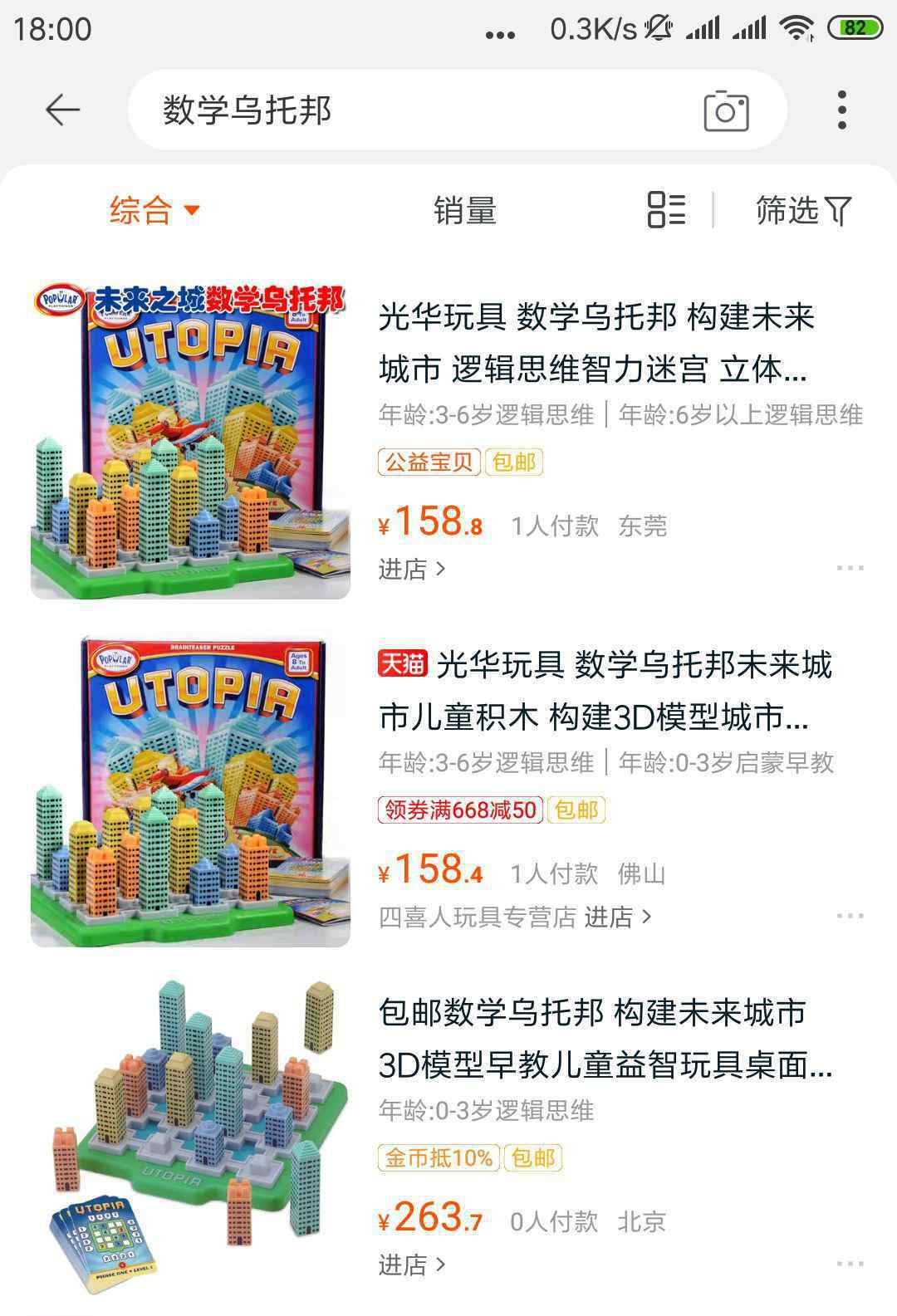Open more options for the ¥263.7 item
897x1316 pixels.
tap(850, 1264)
